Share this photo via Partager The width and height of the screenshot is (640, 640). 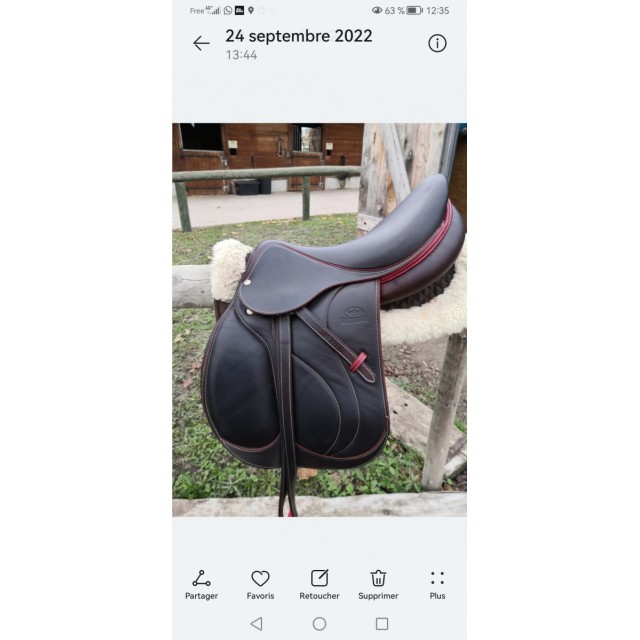coord(201,584)
